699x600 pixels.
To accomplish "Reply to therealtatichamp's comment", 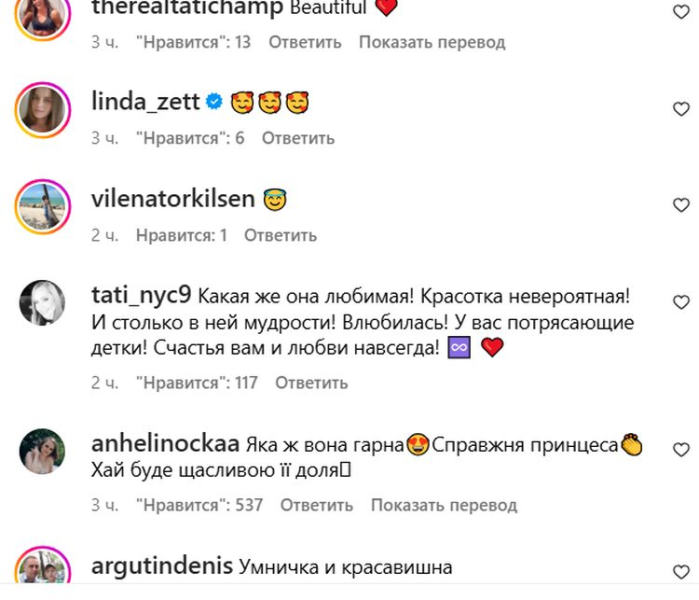I will [304, 43].
